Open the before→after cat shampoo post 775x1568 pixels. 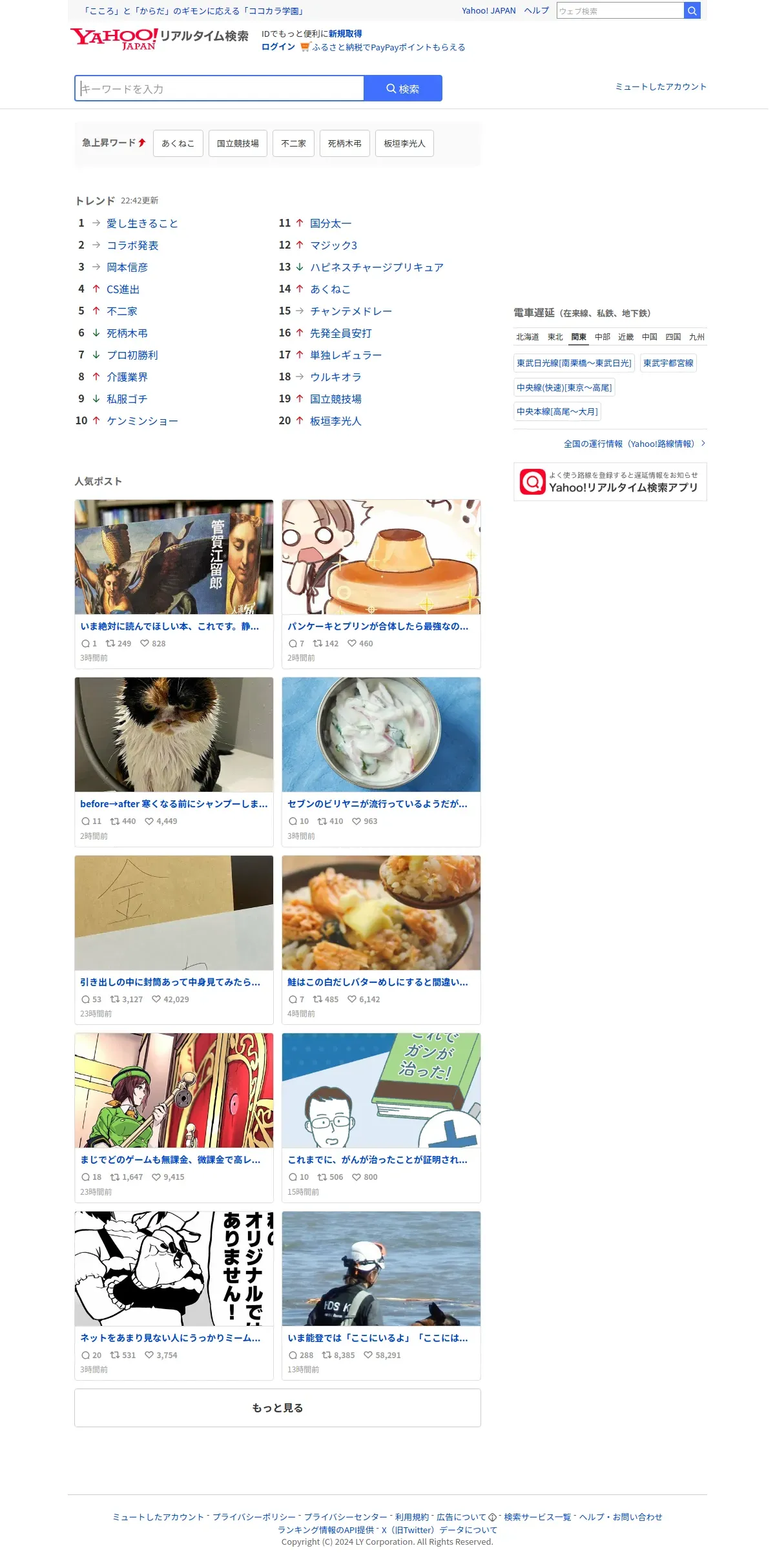(174, 761)
